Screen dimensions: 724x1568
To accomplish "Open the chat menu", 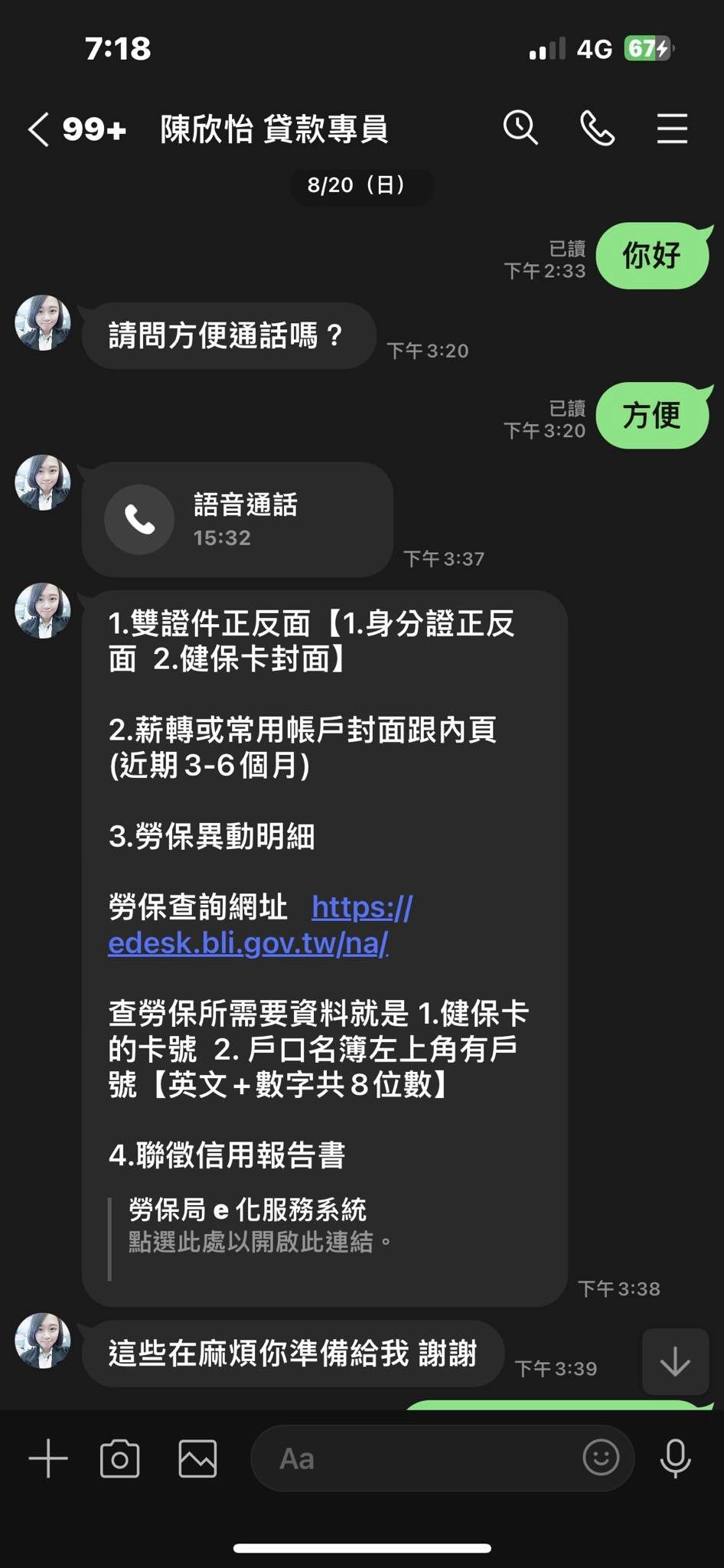I will click(672, 128).
